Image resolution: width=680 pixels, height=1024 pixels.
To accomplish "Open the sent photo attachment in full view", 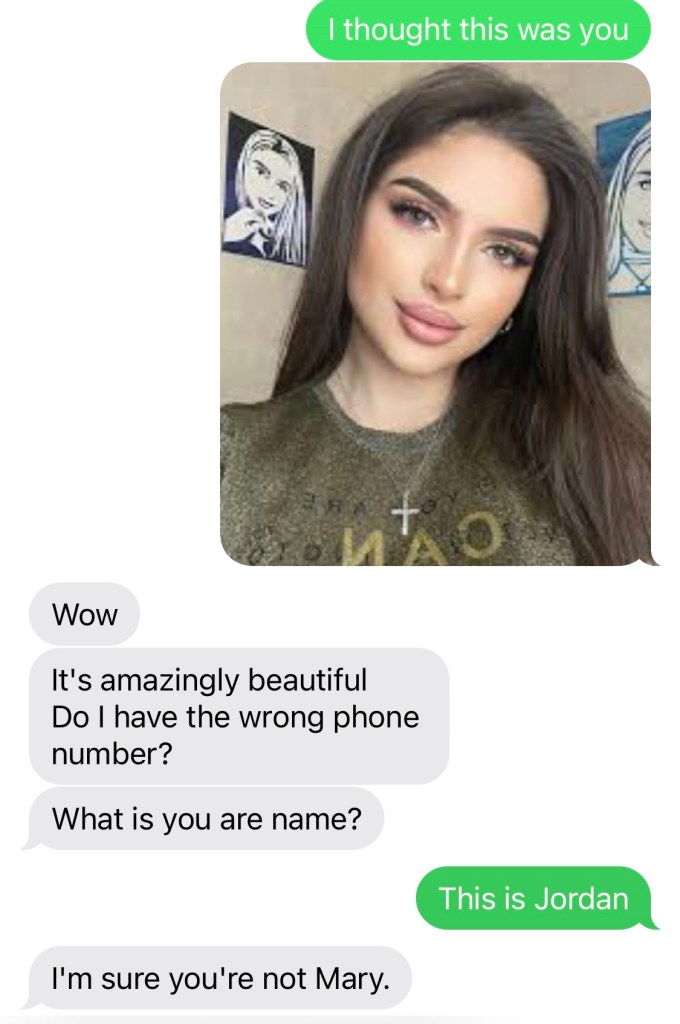I will coord(435,314).
